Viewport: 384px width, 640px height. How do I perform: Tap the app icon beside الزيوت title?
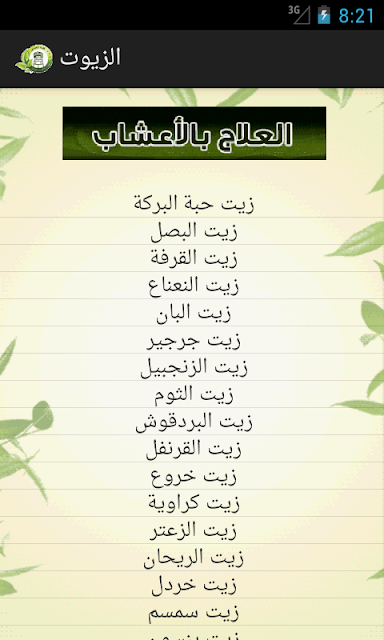(34, 59)
